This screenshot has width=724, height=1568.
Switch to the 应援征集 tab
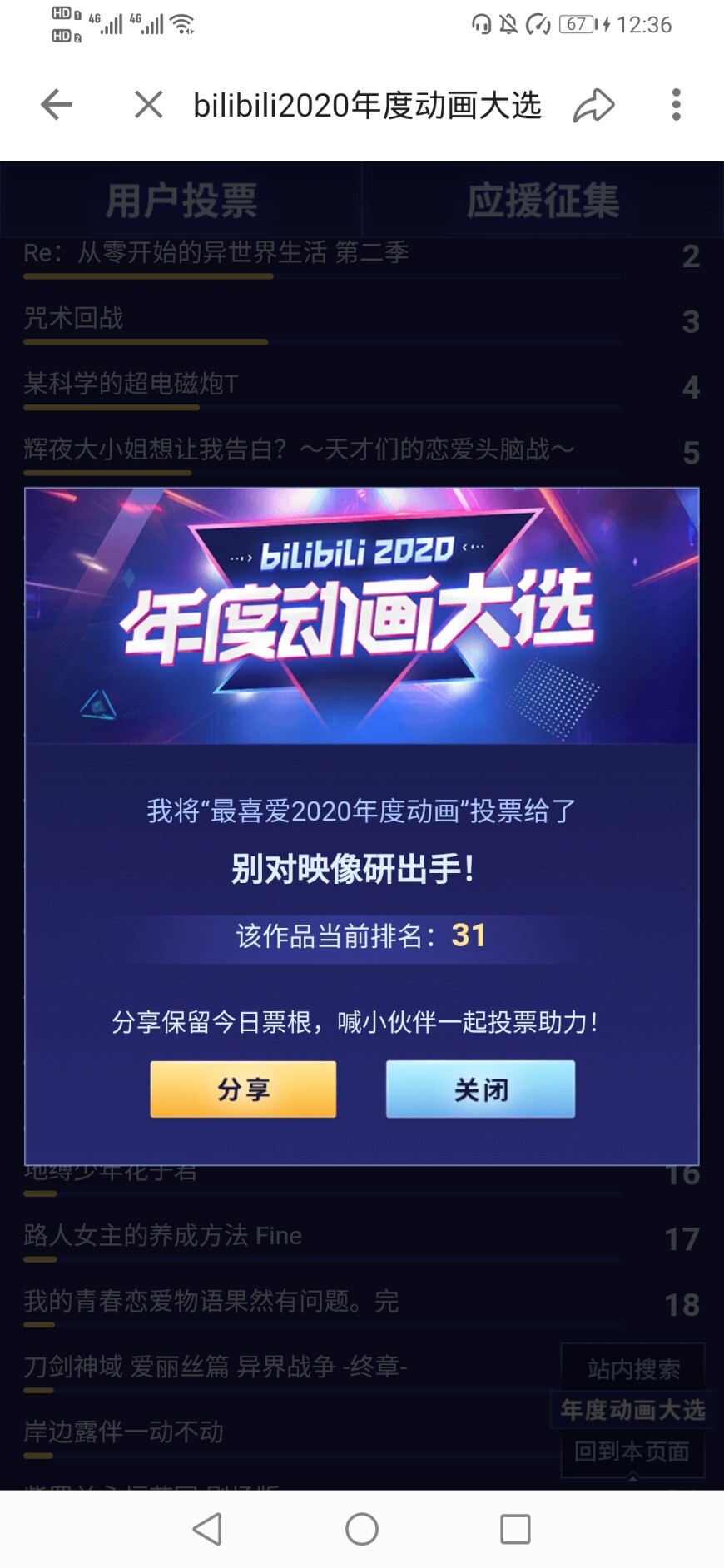[543, 201]
